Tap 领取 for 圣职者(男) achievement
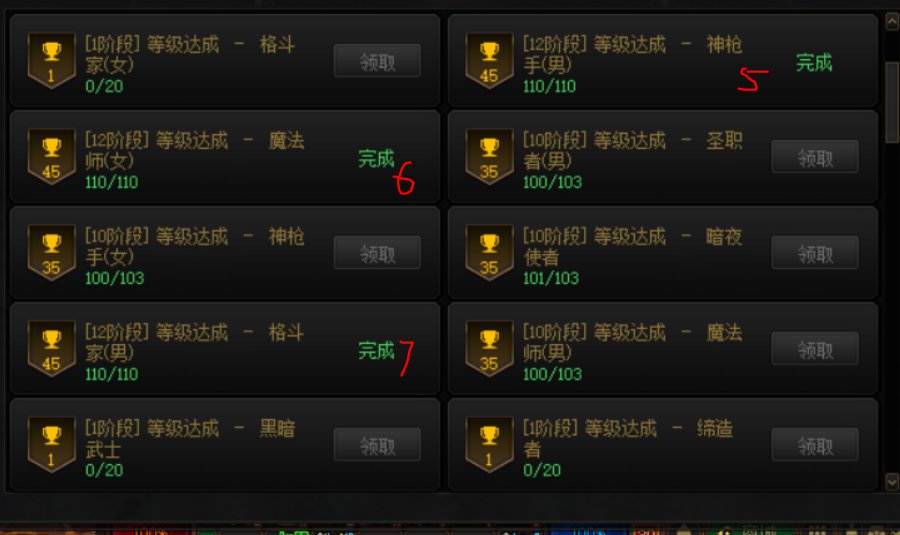The image size is (900, 535). [815, 157]
